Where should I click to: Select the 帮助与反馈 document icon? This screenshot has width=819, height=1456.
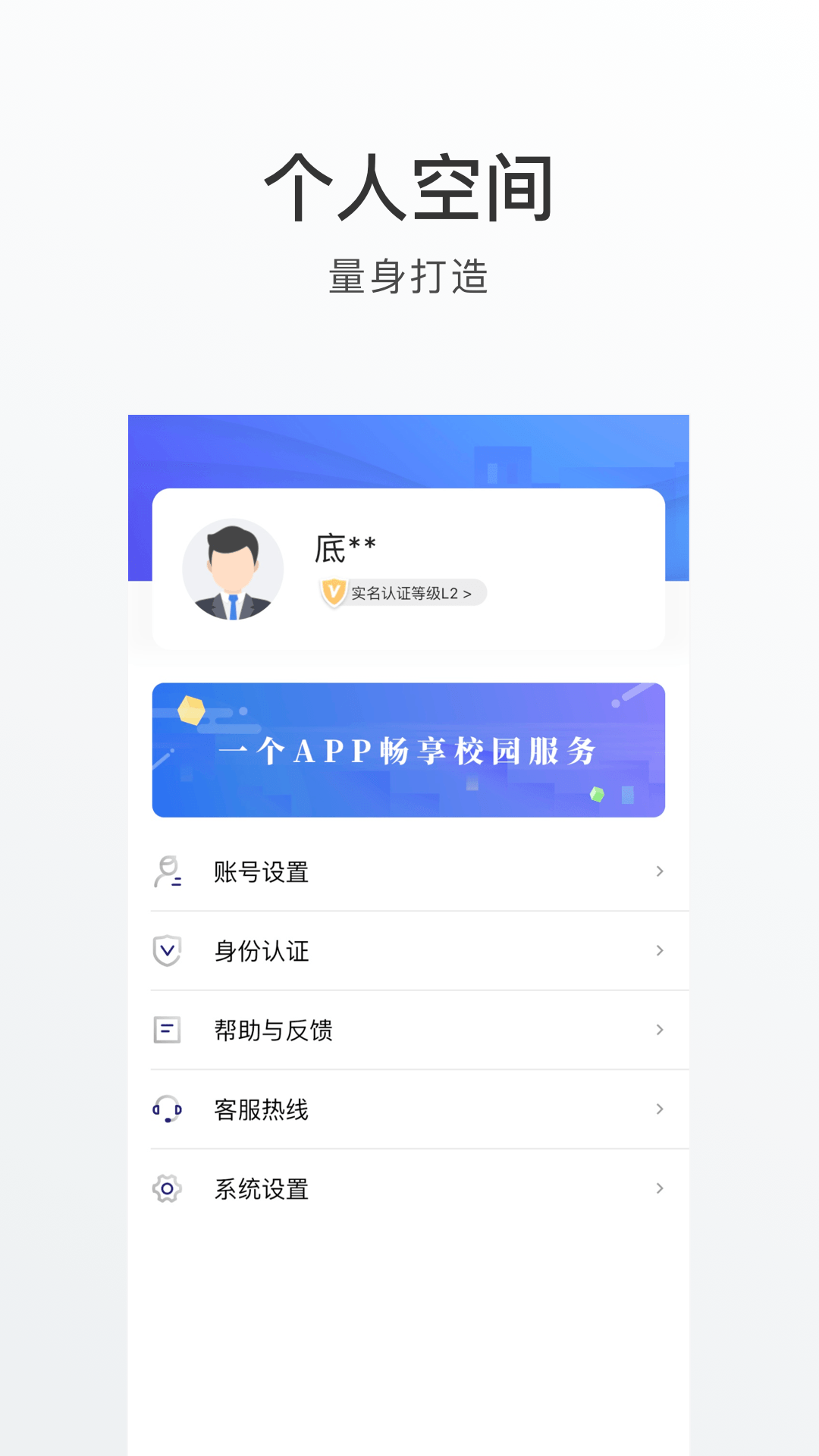click(168, 1030)
